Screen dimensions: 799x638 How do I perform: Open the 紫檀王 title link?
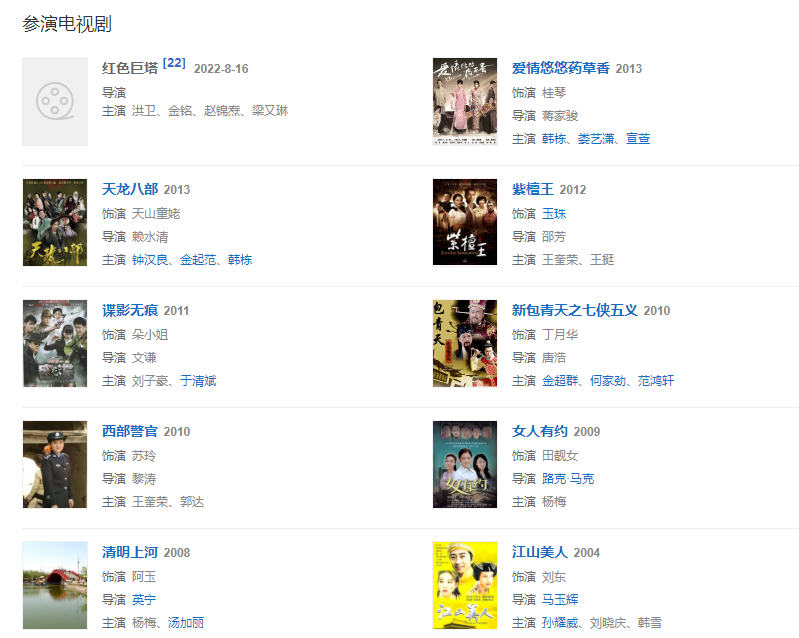pyautogui.click(x=534, y=189)
